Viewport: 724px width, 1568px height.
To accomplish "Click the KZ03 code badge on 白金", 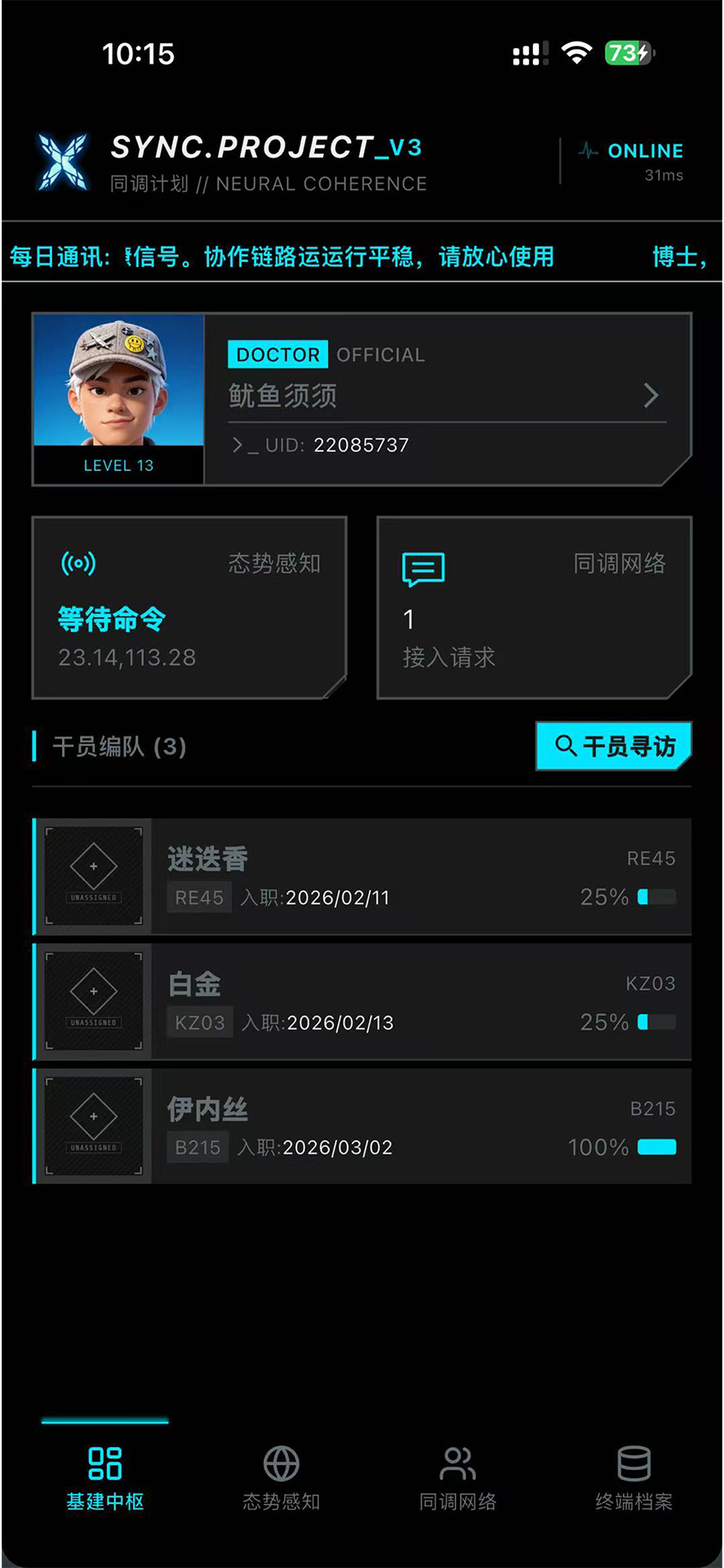I will click(x=198, y=1022).
